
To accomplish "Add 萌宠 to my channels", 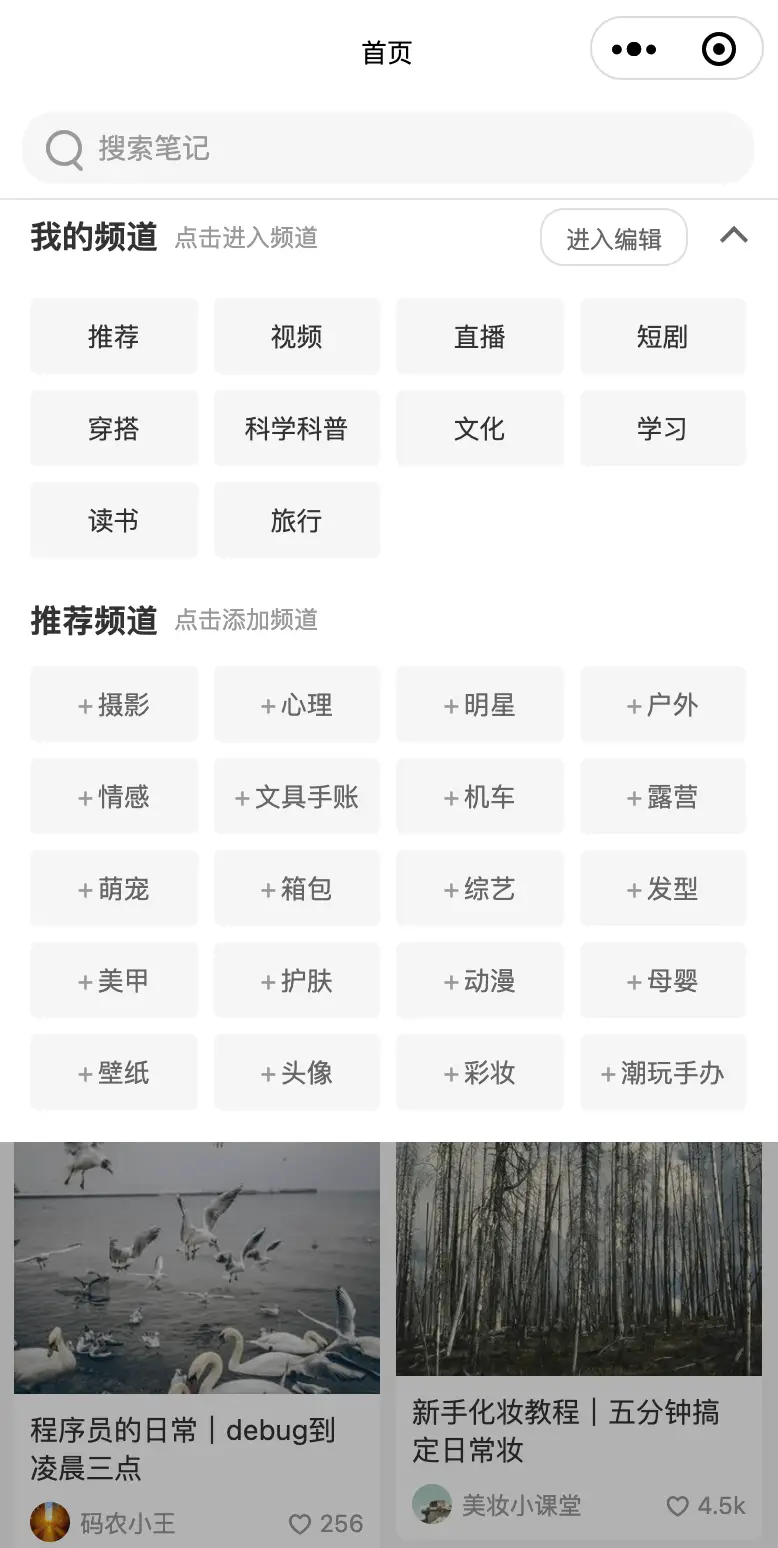I will pyautogui.click(x=114, y=889).
